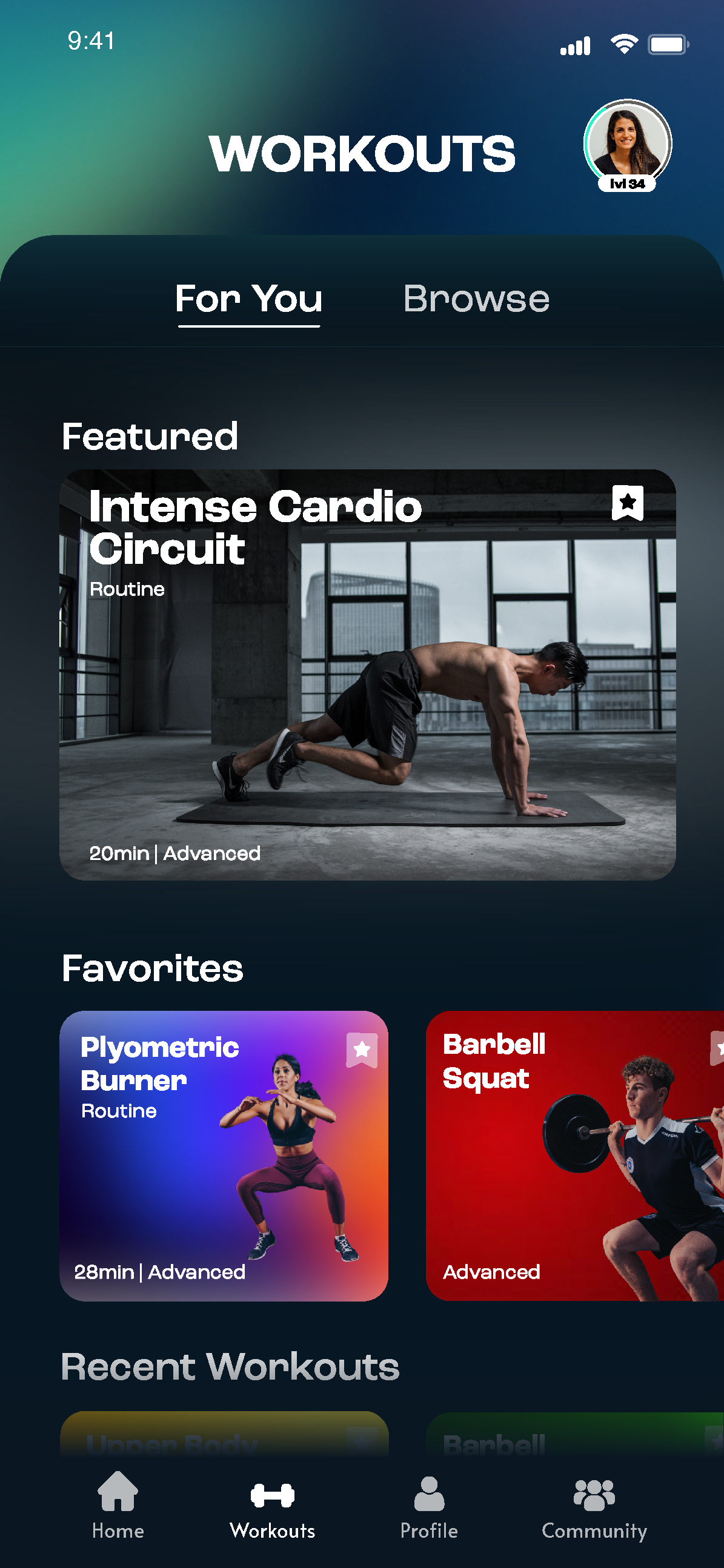Toggle bookmark on Intense Cardio Circuit
This screenshot has height=1568, width=724.
[x=627, y=503]
